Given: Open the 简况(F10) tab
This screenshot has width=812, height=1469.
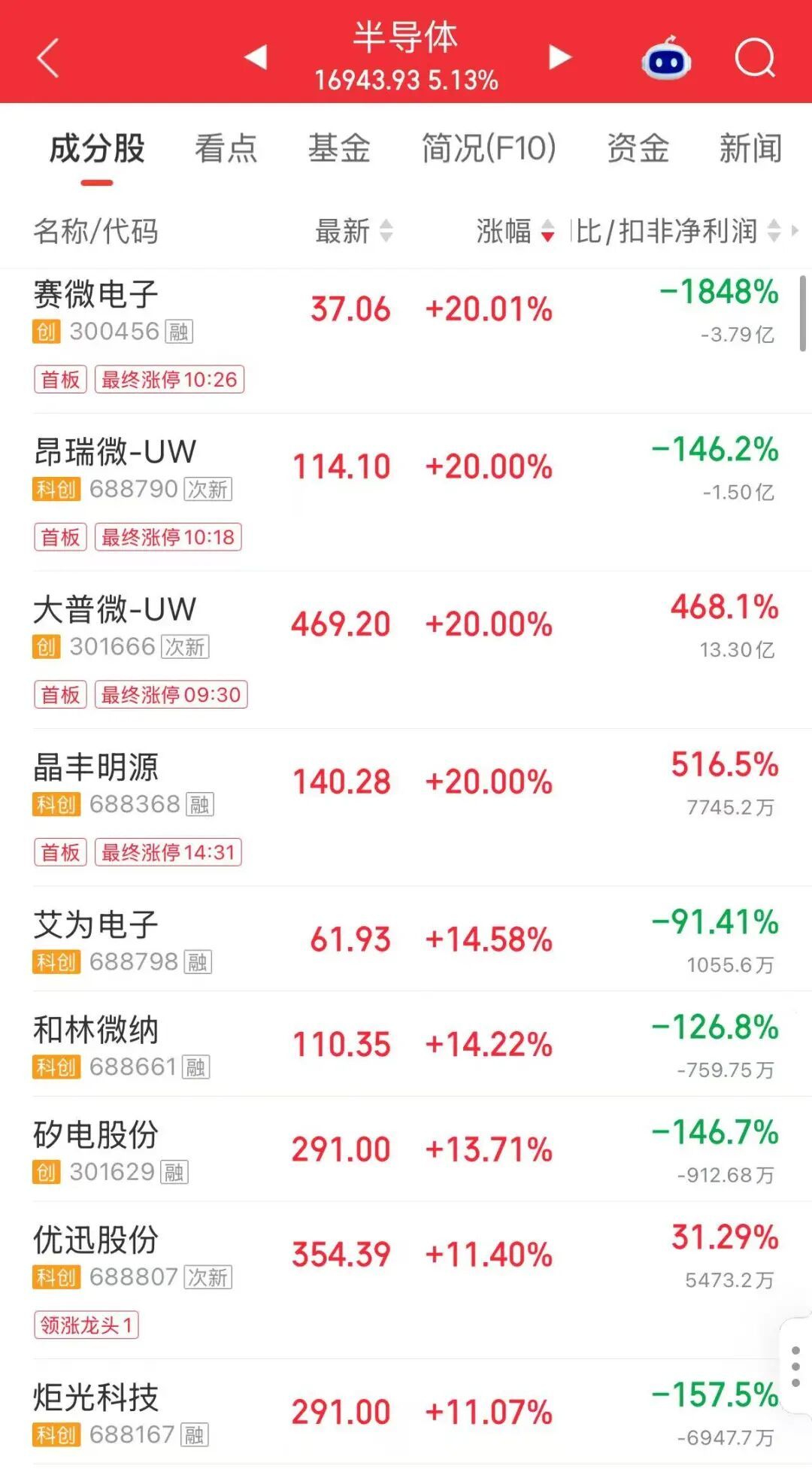Looking at the screenshot, I should pos(489,148).
